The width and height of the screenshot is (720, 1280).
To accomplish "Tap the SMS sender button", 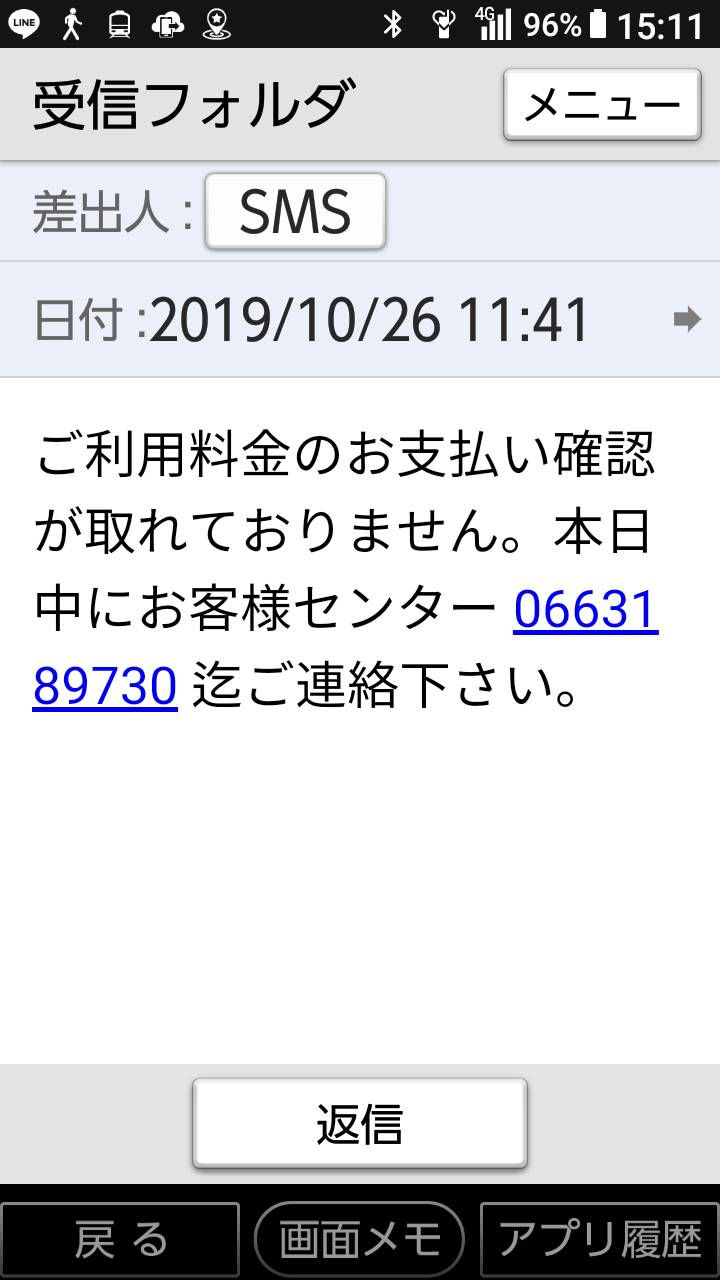I will pyautogui.click(x=295, y=211).
